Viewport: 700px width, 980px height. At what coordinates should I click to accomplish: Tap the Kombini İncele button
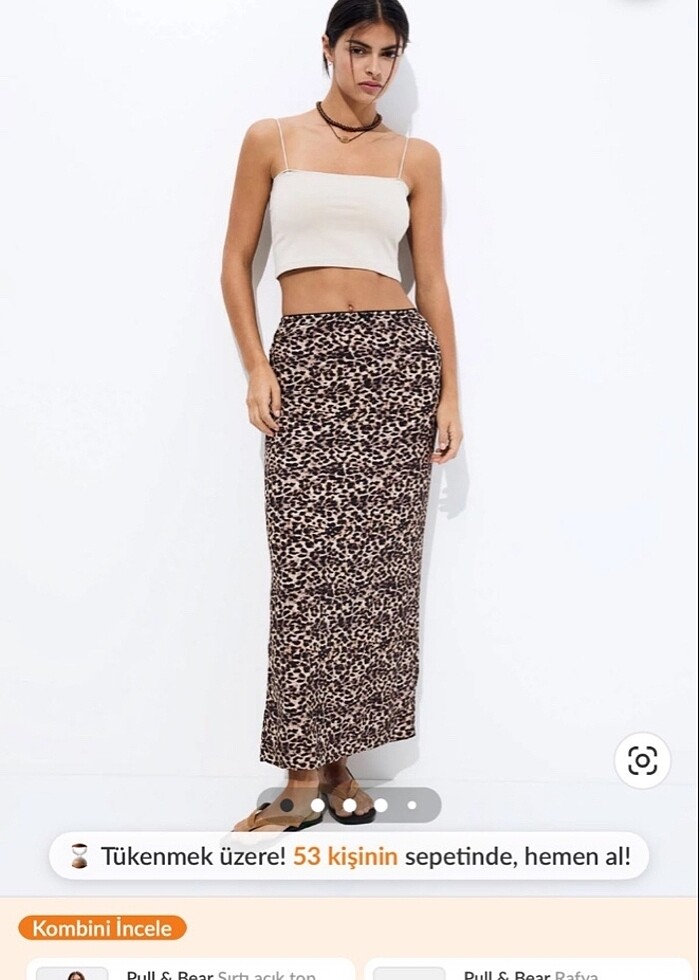click(102, 927)
